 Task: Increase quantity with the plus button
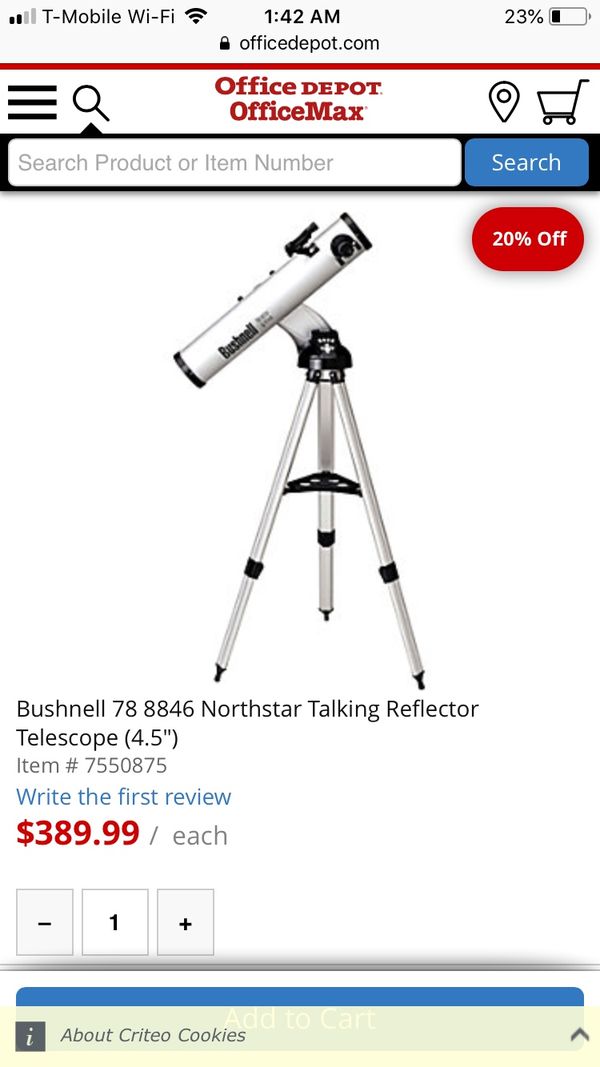[186, 923]
